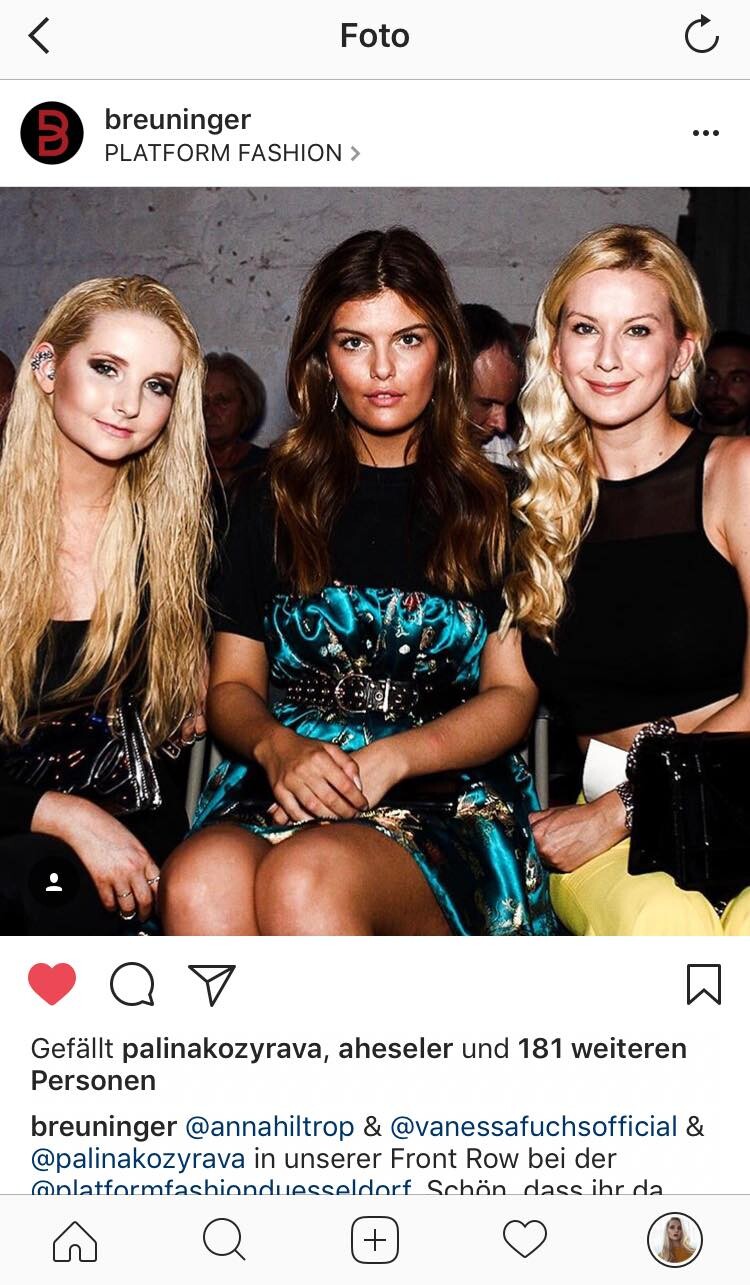Open the post's three-dot options menu
Screen dimensions: 750x1285
(x=705, y=133)
